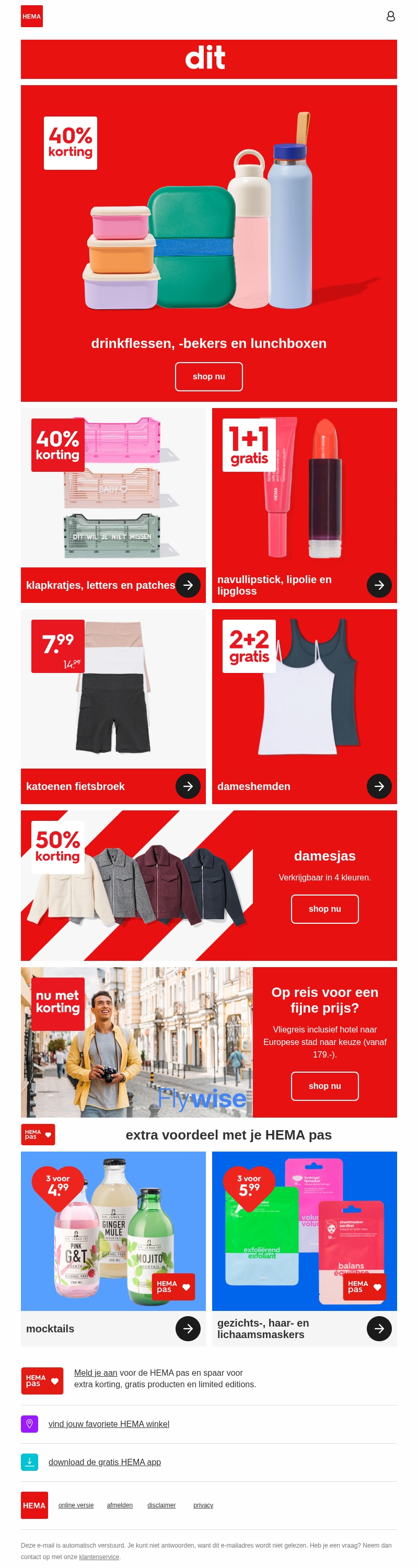Open download de gratis HEMA app
Viewport: 418px width, 1568px height.
[104, 1462]
